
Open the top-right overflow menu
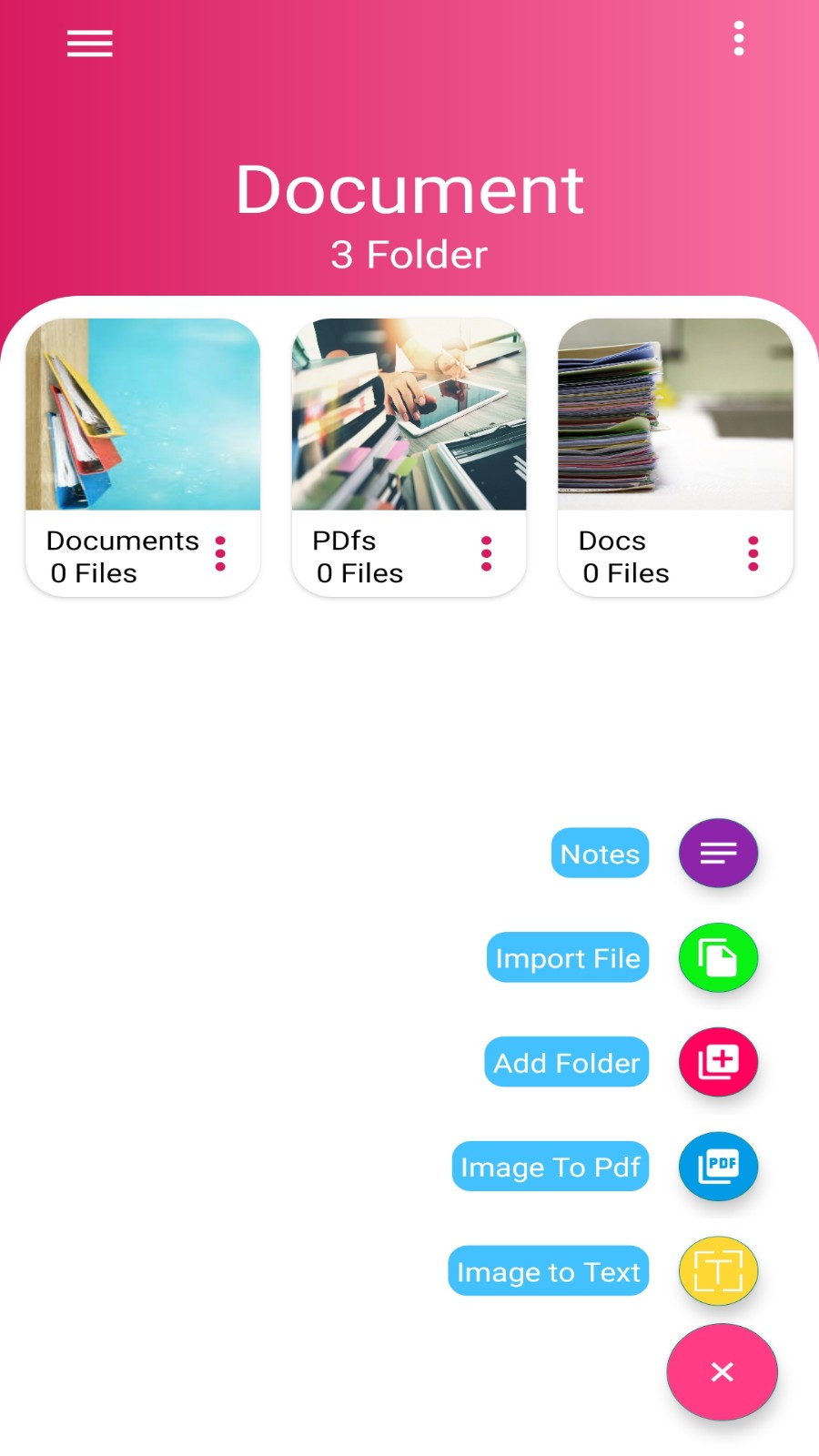click(x=739, y=39)
